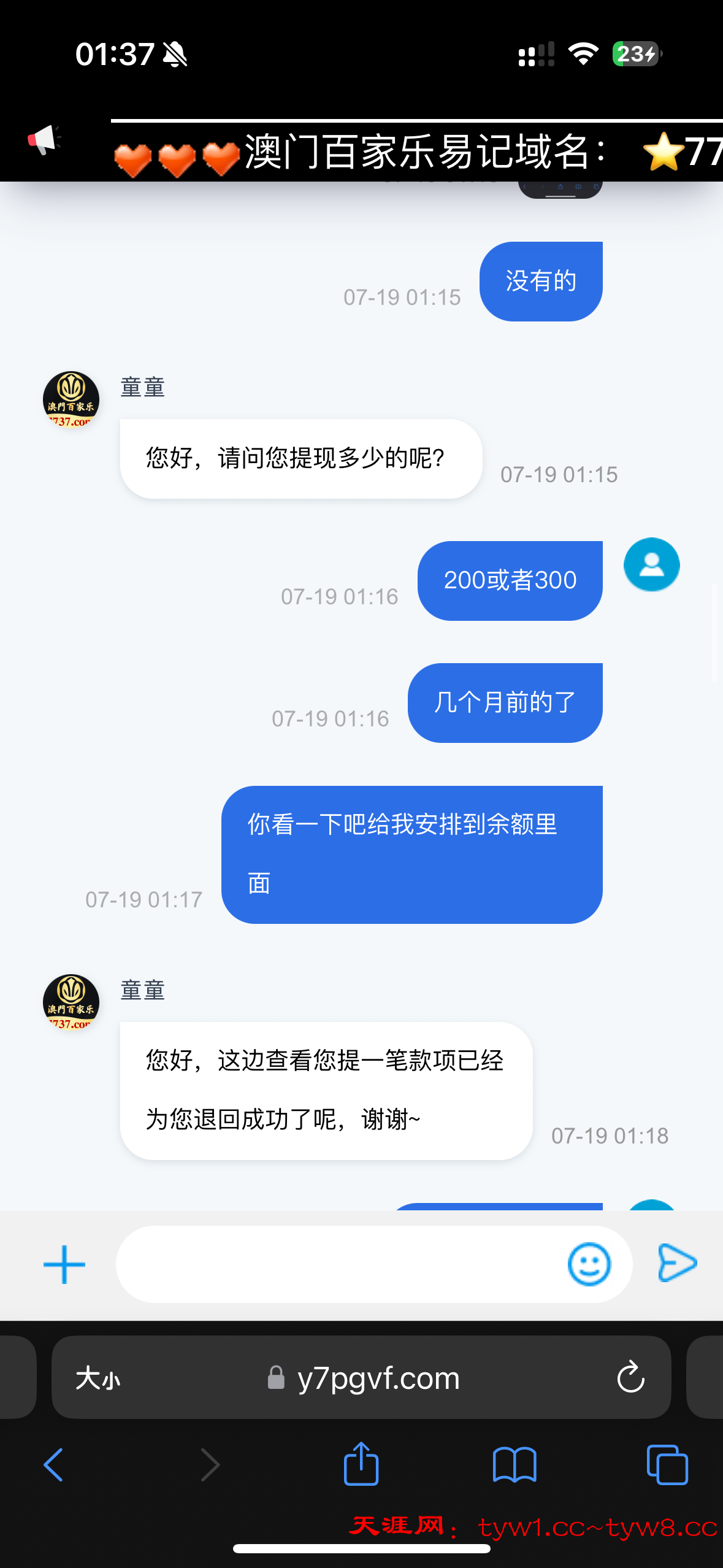This screenshot has height=1568, width=723.
Task: Send the message with the arrow icon
Action: (677, 1263)
